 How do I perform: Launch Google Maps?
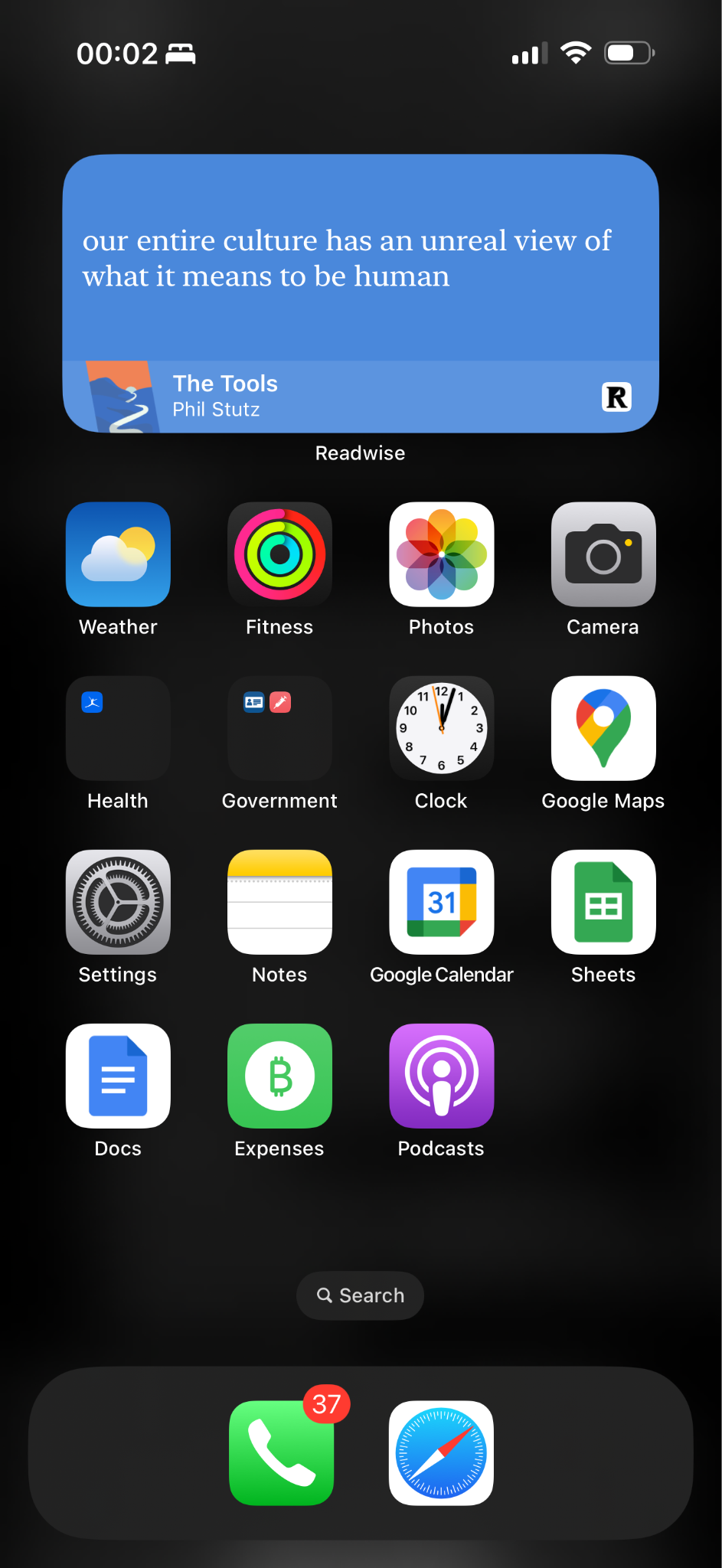[603, 728]
